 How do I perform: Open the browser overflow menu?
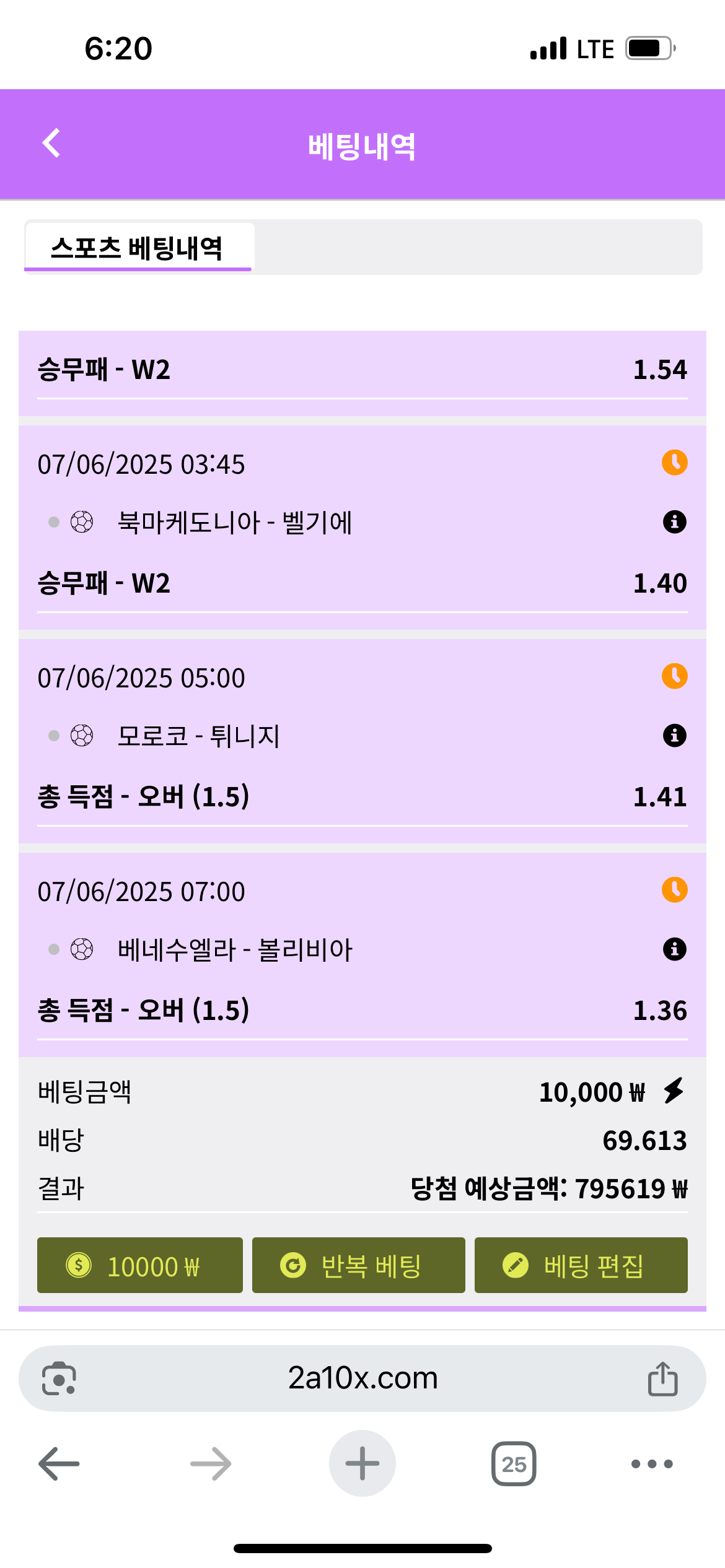(x=652, y=1464)
